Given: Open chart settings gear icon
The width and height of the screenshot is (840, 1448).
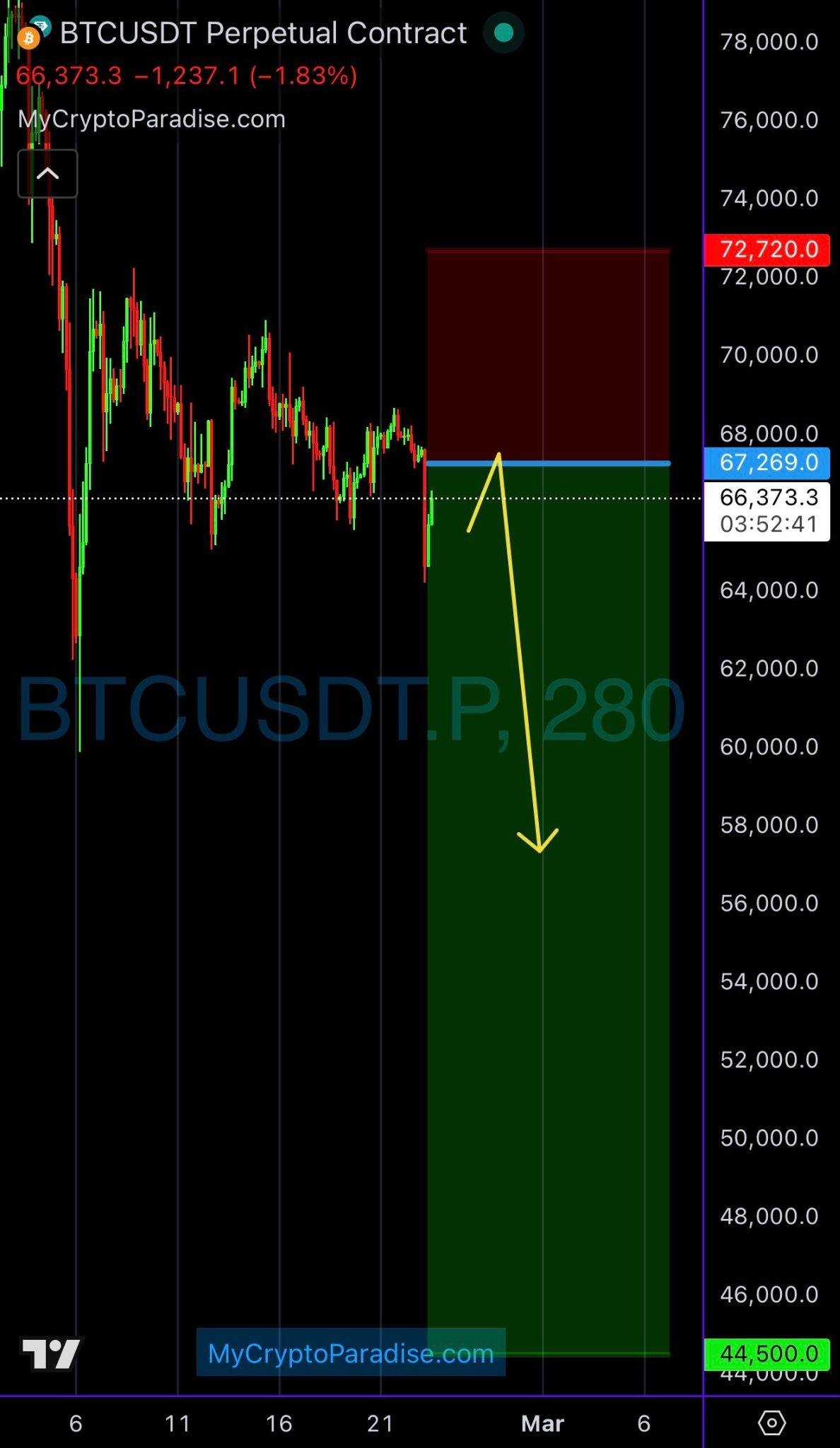Looking at the screenshot, I should tap(771, 1423).
